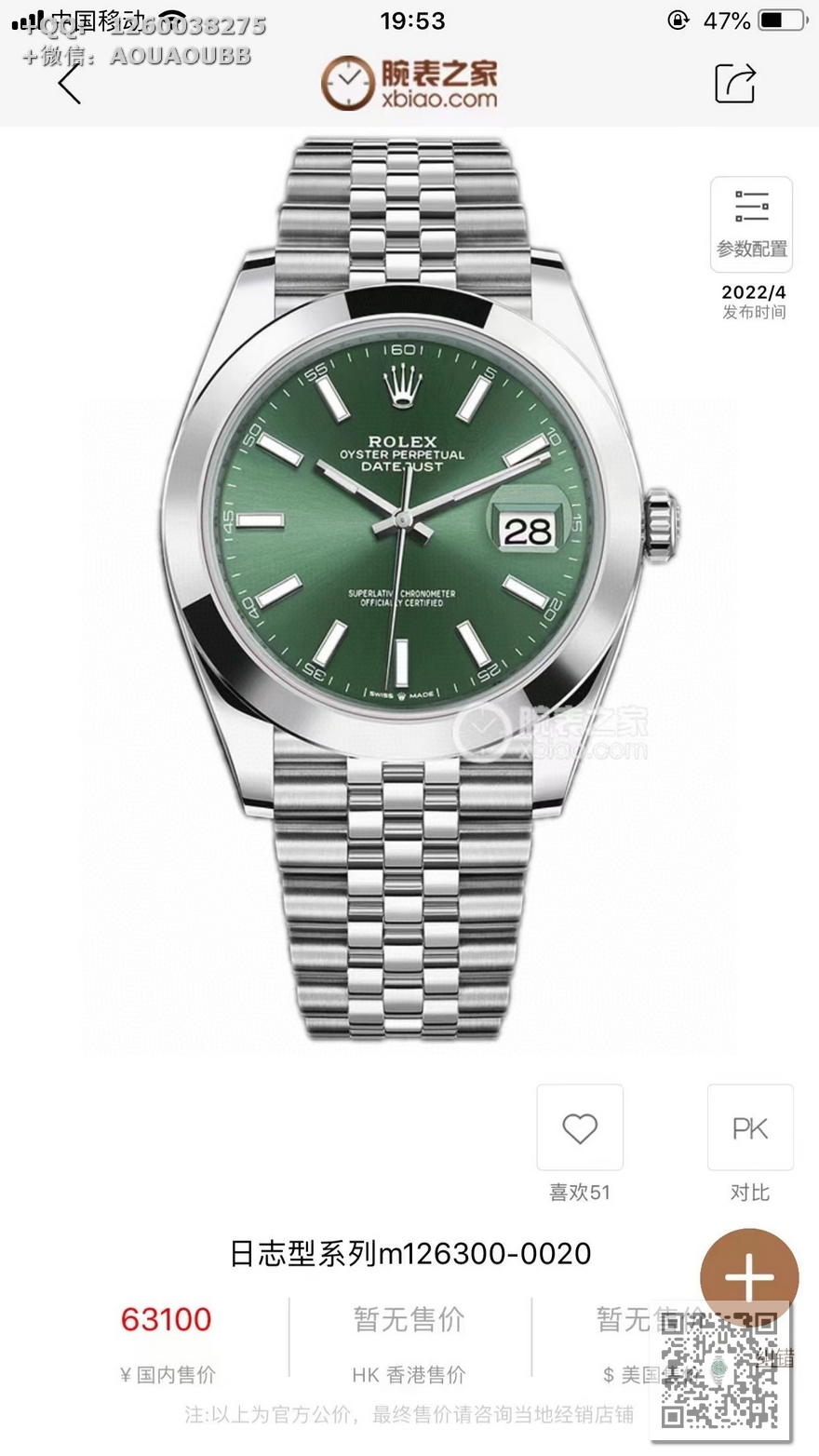Tap the brown plus floating button
Screen dimensions: 819x1456
coord(748,1277)
